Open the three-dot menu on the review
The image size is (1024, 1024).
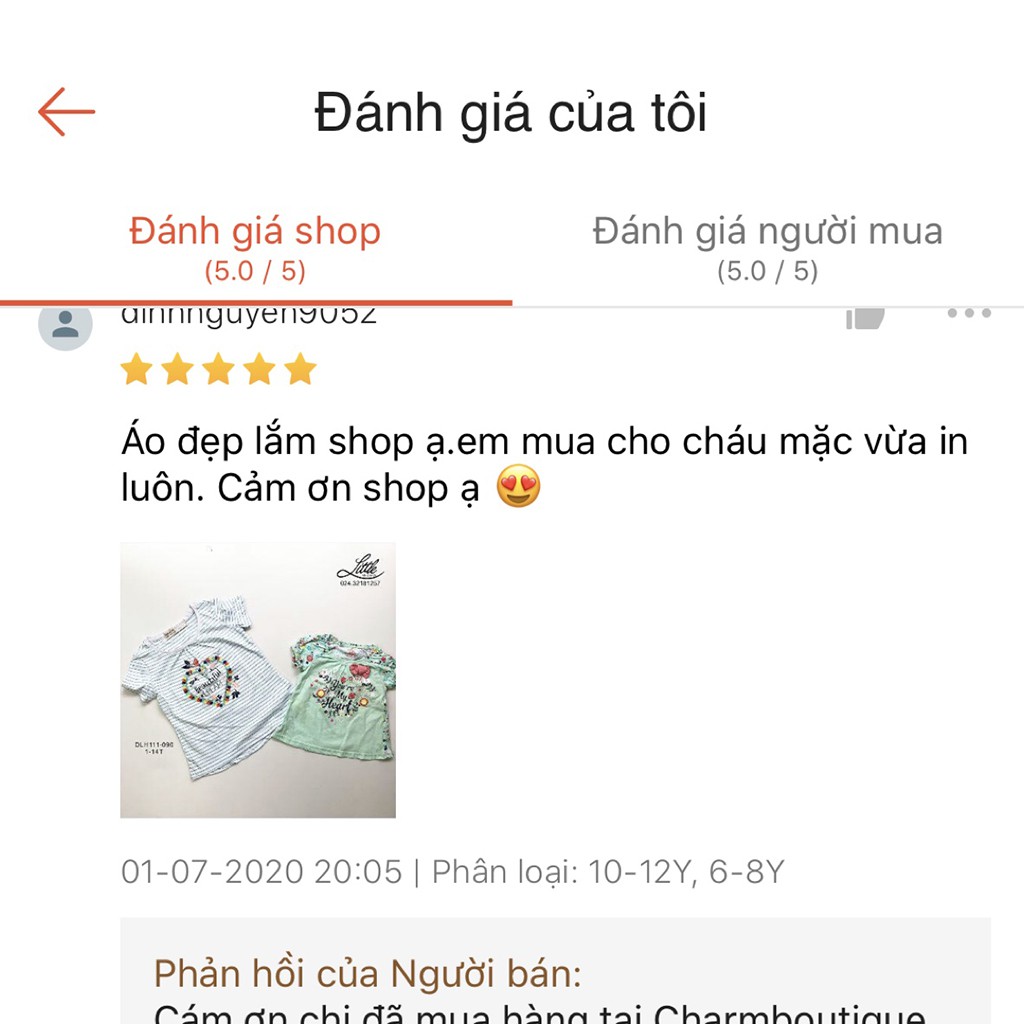tap(968, 315)
